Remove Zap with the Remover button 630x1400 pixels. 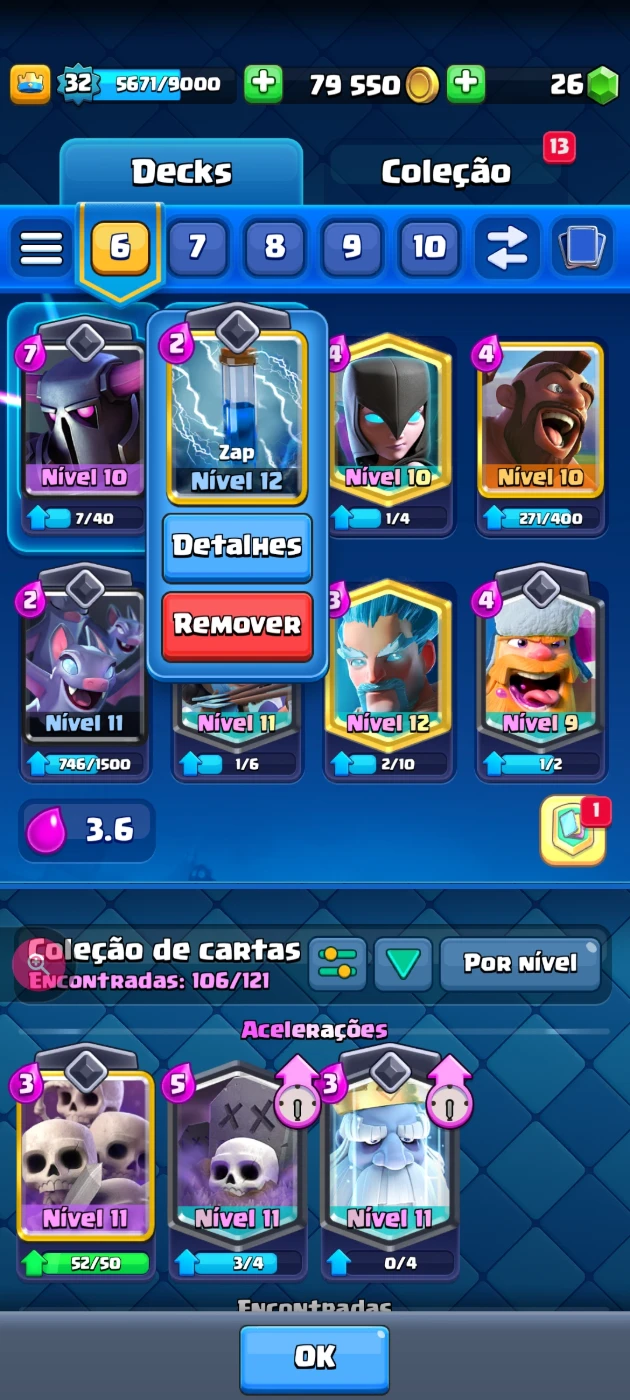[x=237, y=625]
